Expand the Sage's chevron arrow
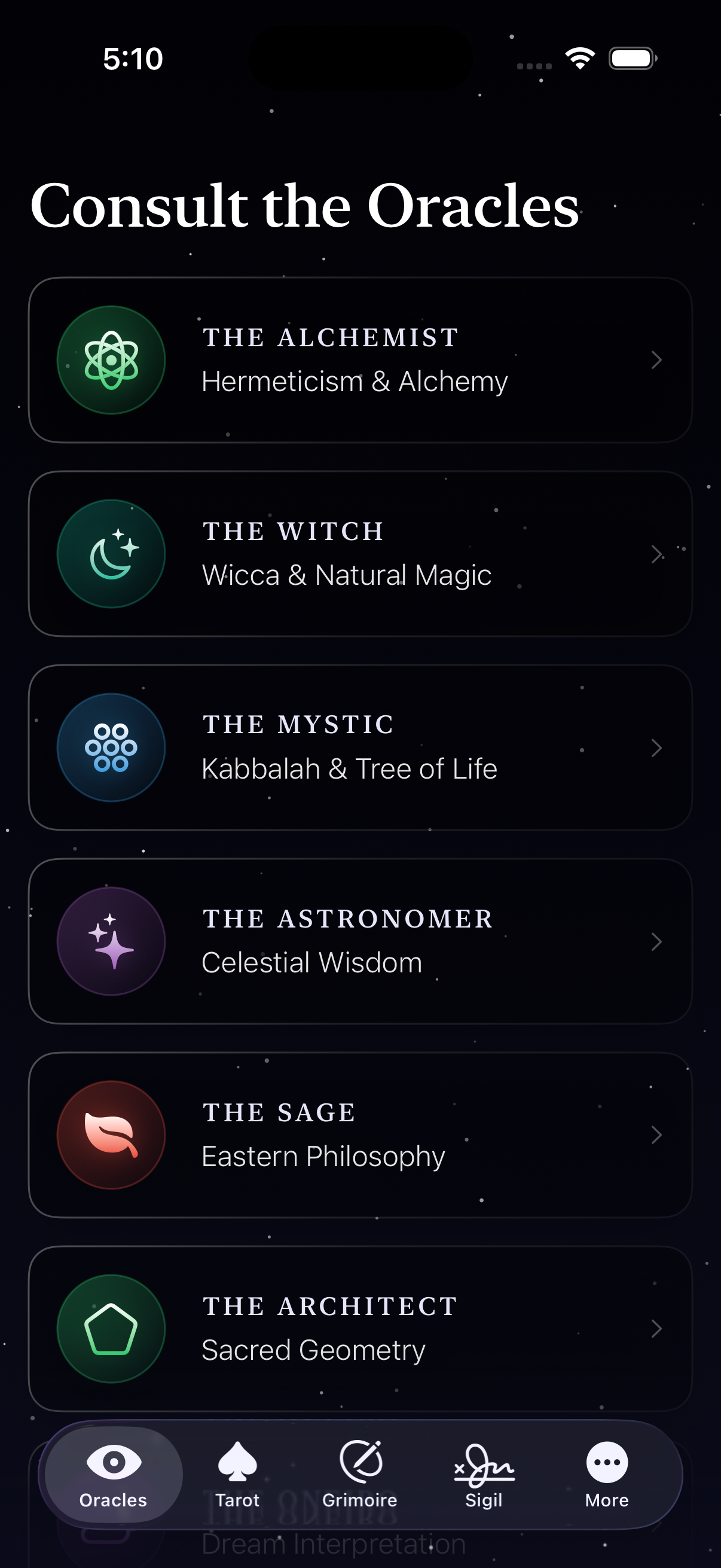This screenshot has height=1568, width=721. tap(657, 1134)
